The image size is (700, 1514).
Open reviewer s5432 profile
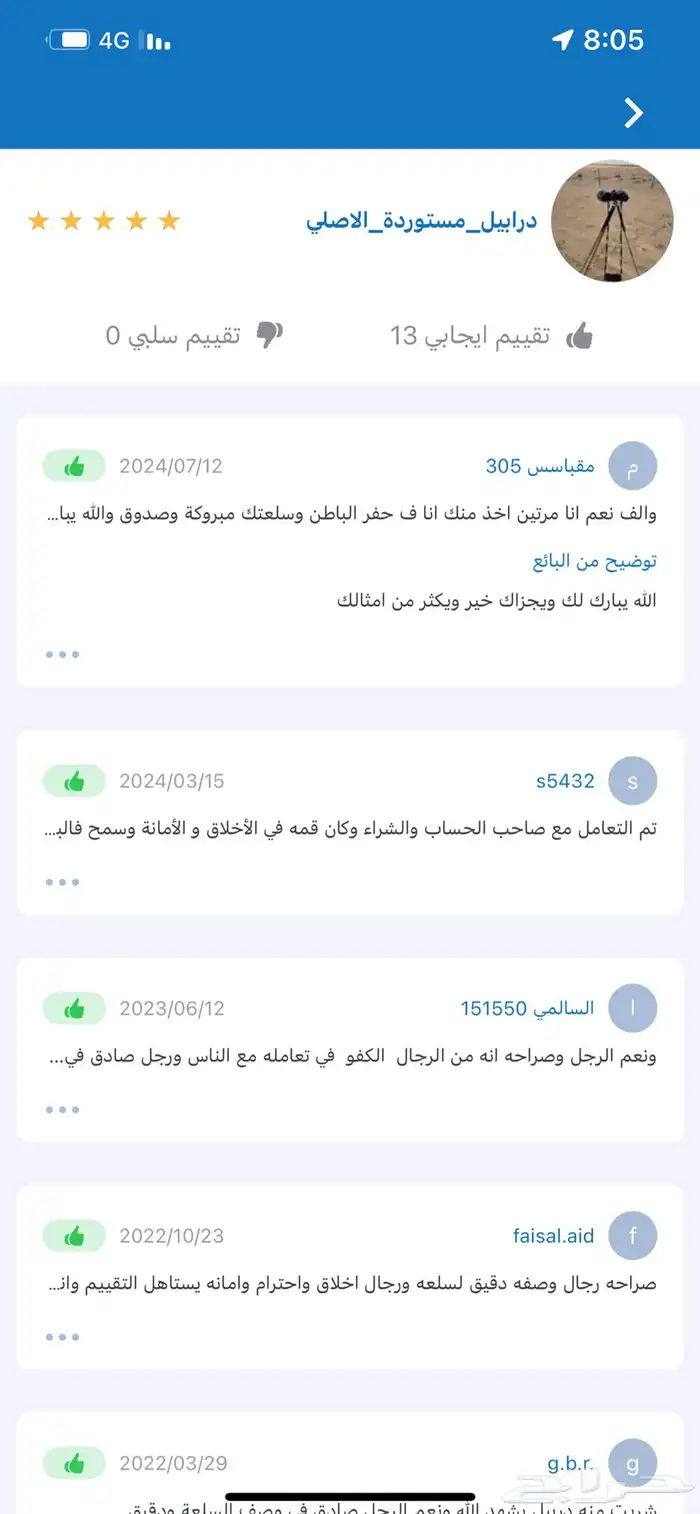tap(565, 781)
